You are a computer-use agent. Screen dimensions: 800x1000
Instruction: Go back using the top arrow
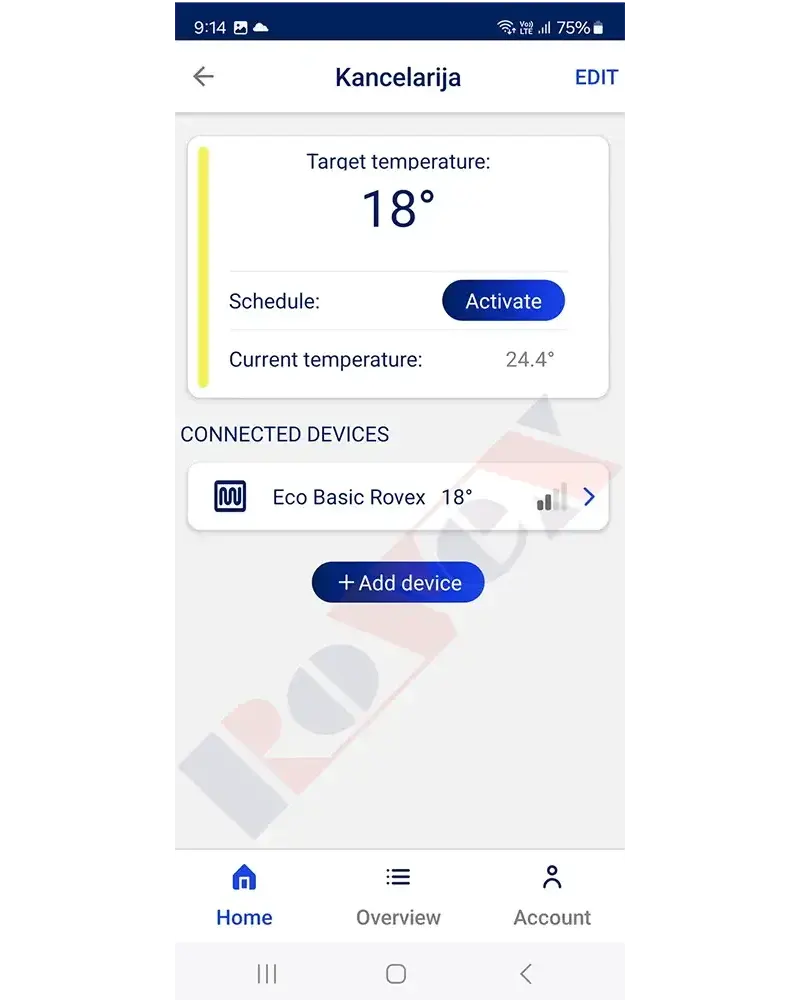point(203,77)
